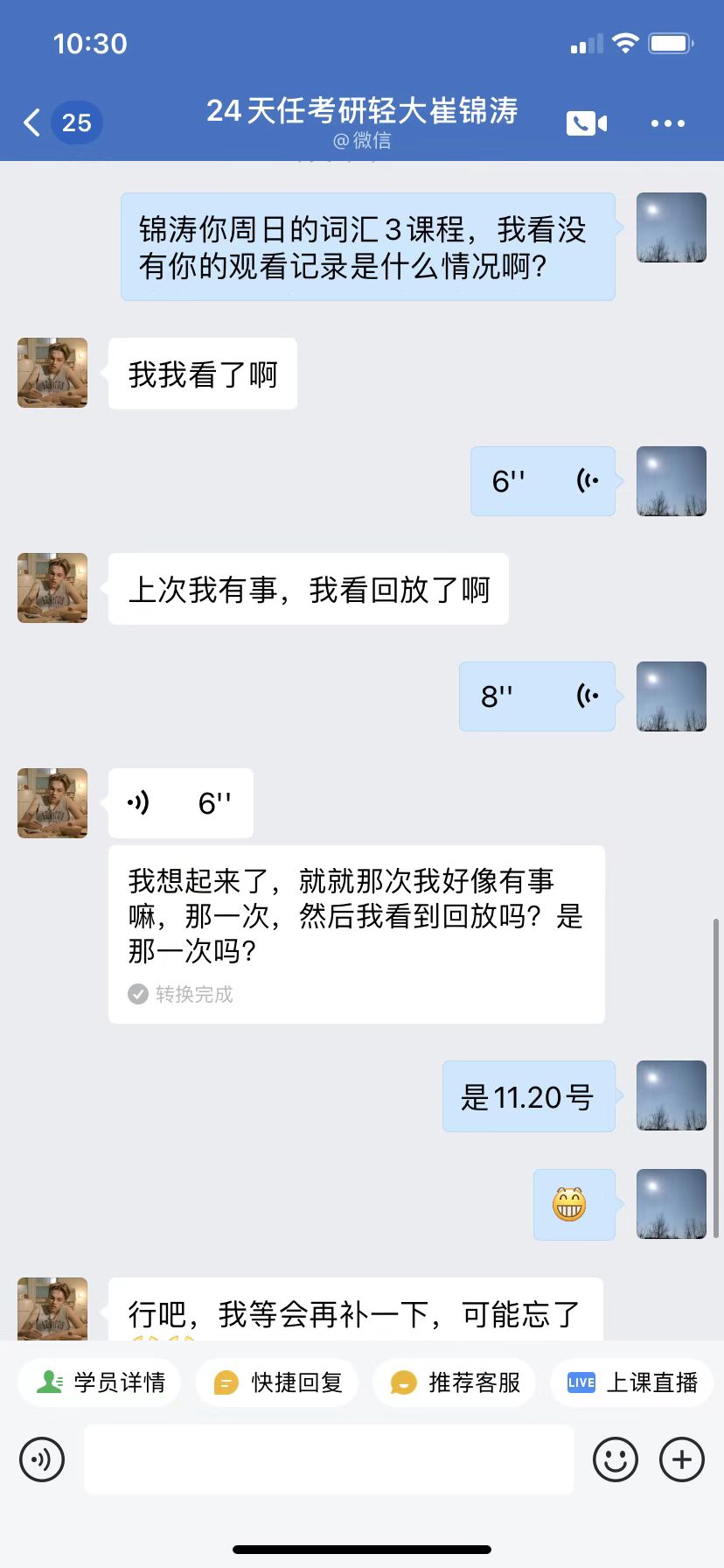Open the three-dot overflow menu
The width and height of the screenshot is (724, 1568).
[x=668, y=123]
